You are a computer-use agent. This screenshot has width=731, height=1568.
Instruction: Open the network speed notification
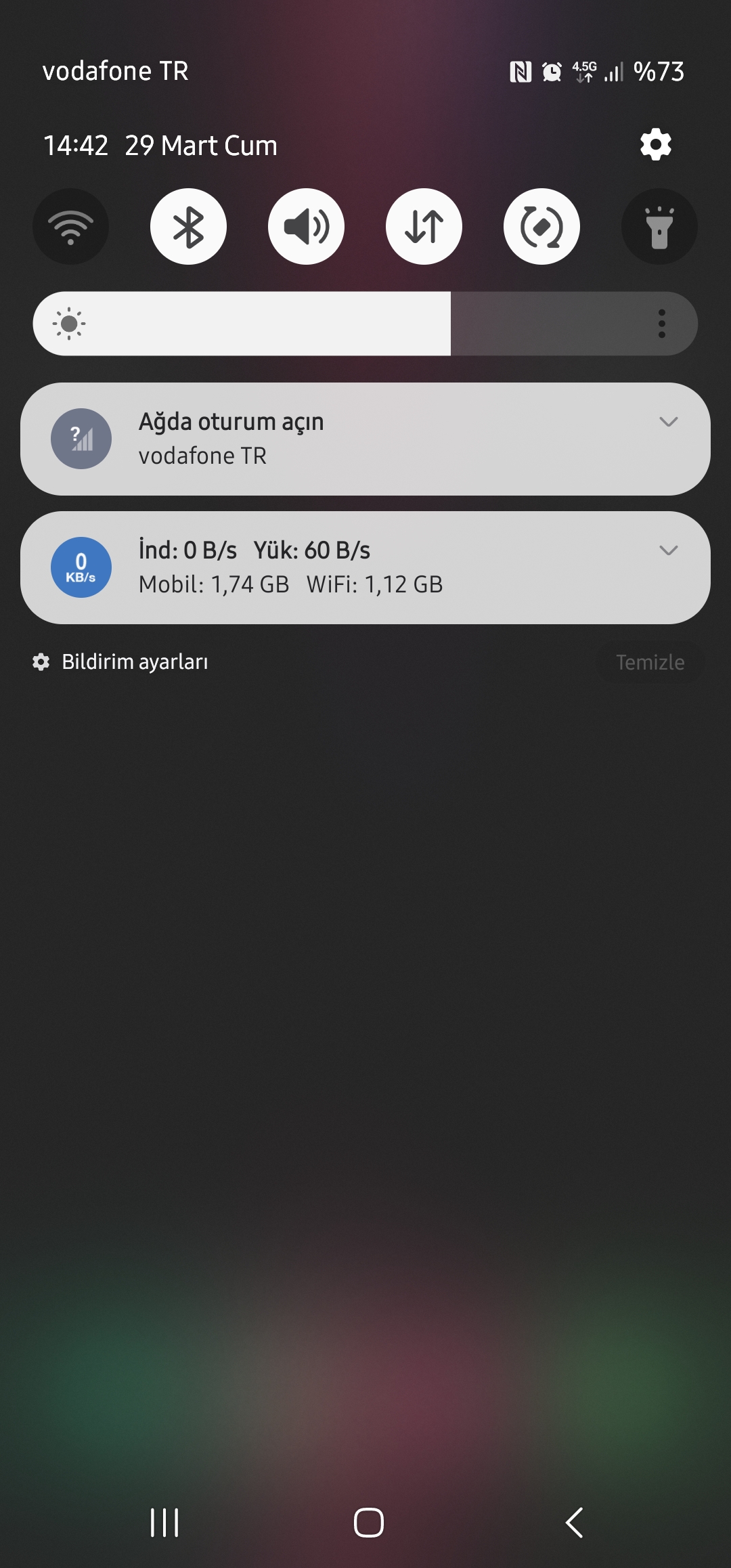[365, 567]
